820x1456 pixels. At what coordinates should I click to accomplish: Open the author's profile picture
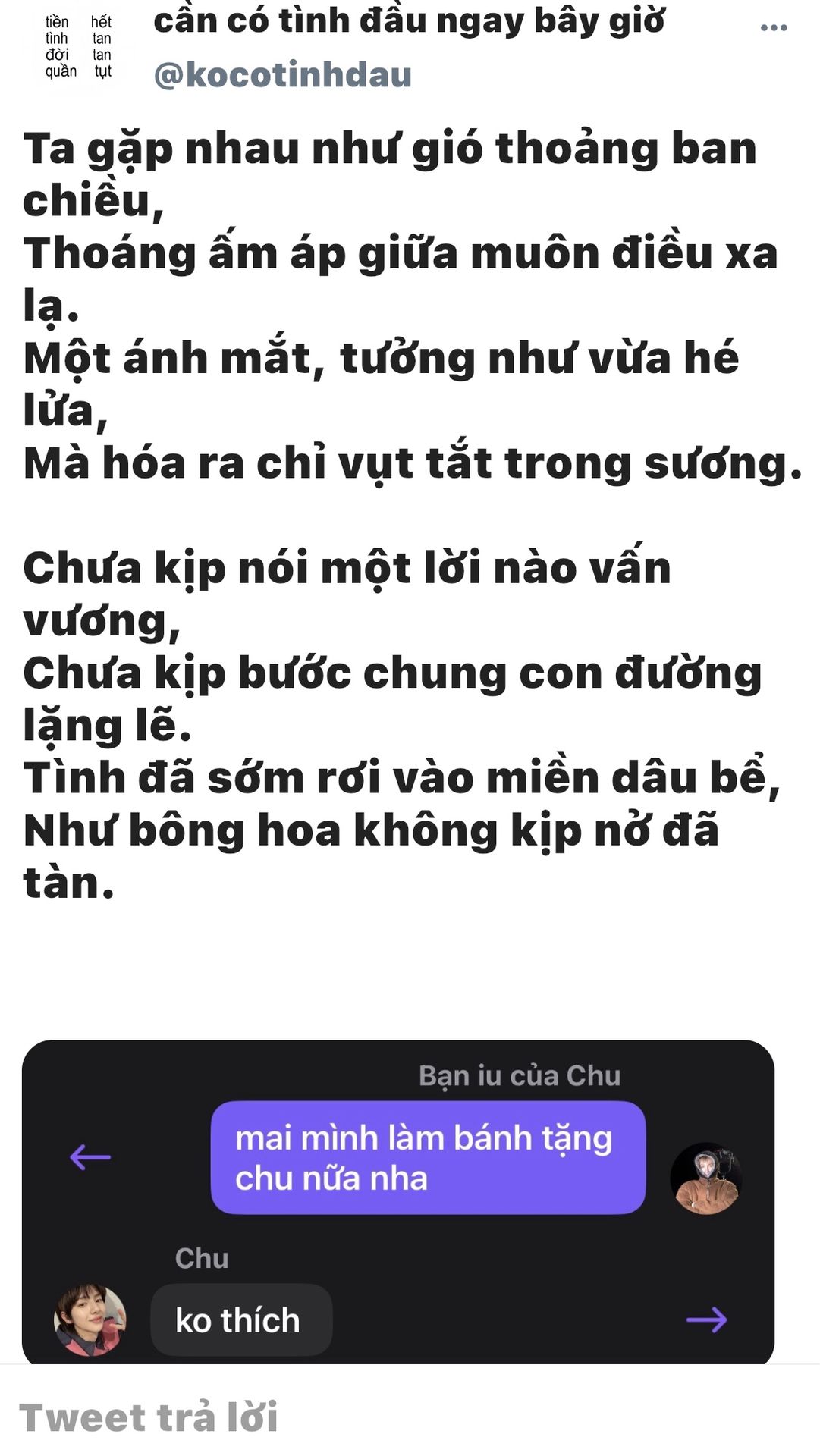tap(78, 47)
